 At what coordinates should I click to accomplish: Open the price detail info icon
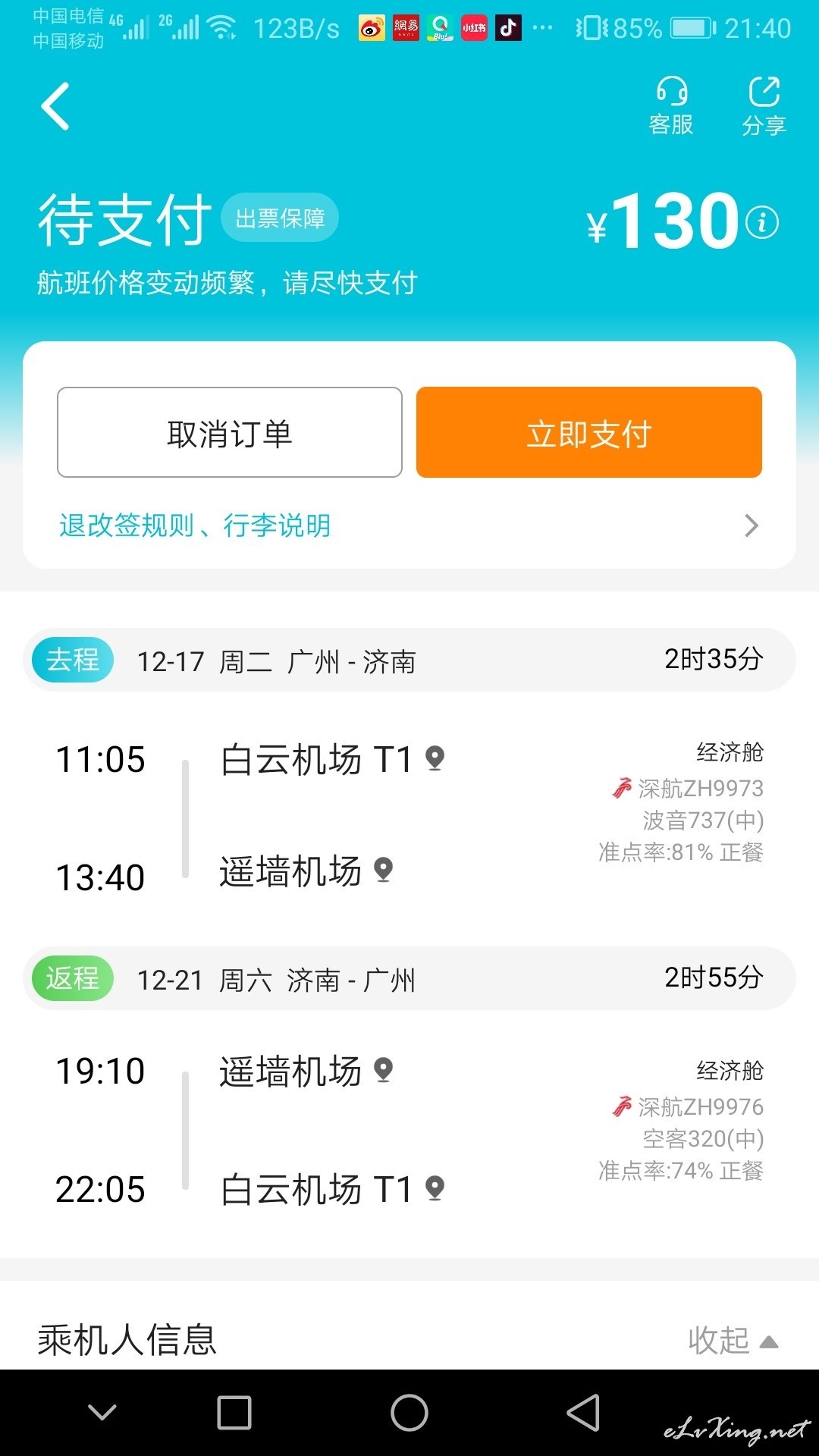[762, 222]
